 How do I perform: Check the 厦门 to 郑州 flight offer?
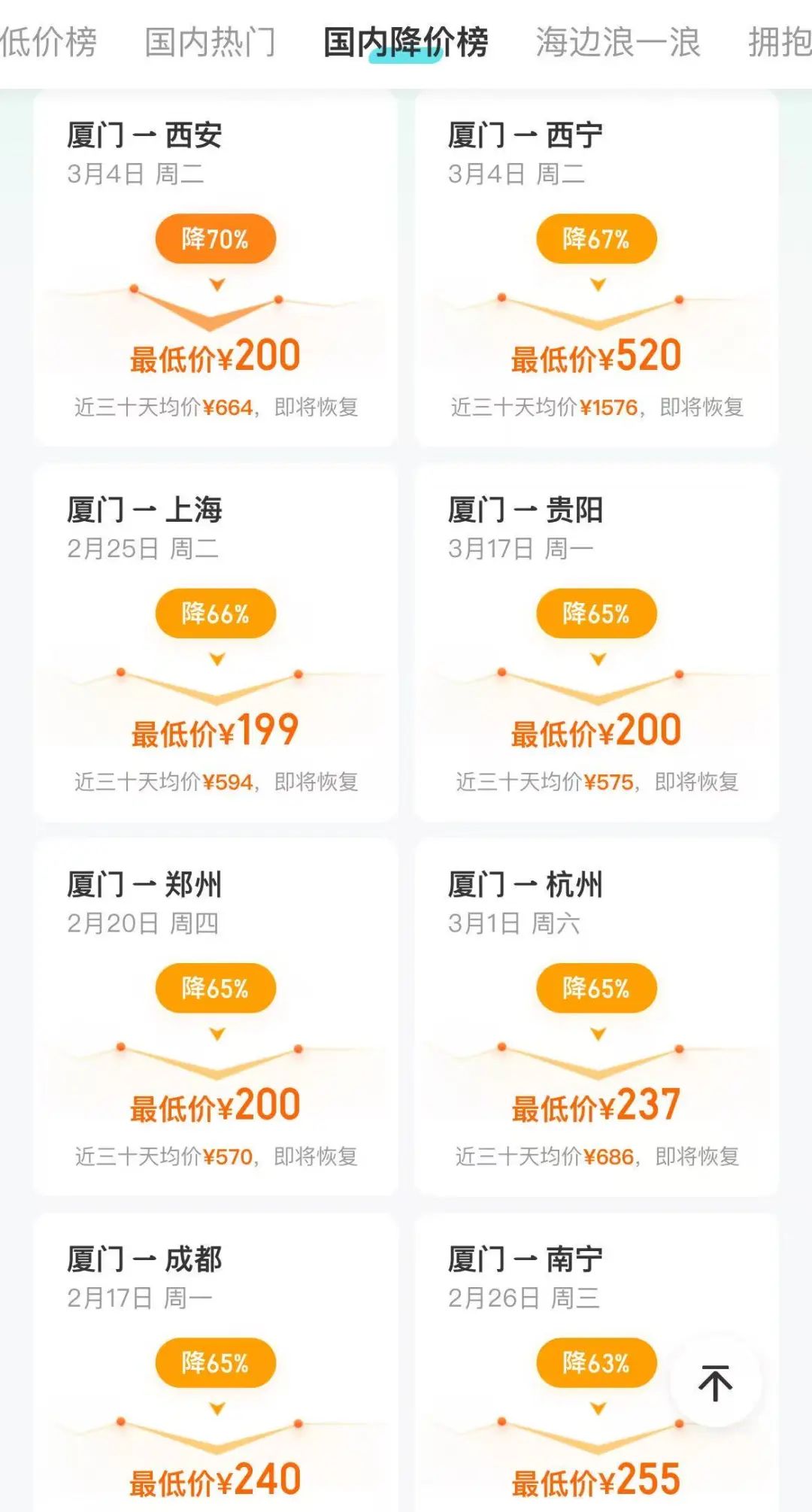pyautogui.click(x=215, y=1018)
